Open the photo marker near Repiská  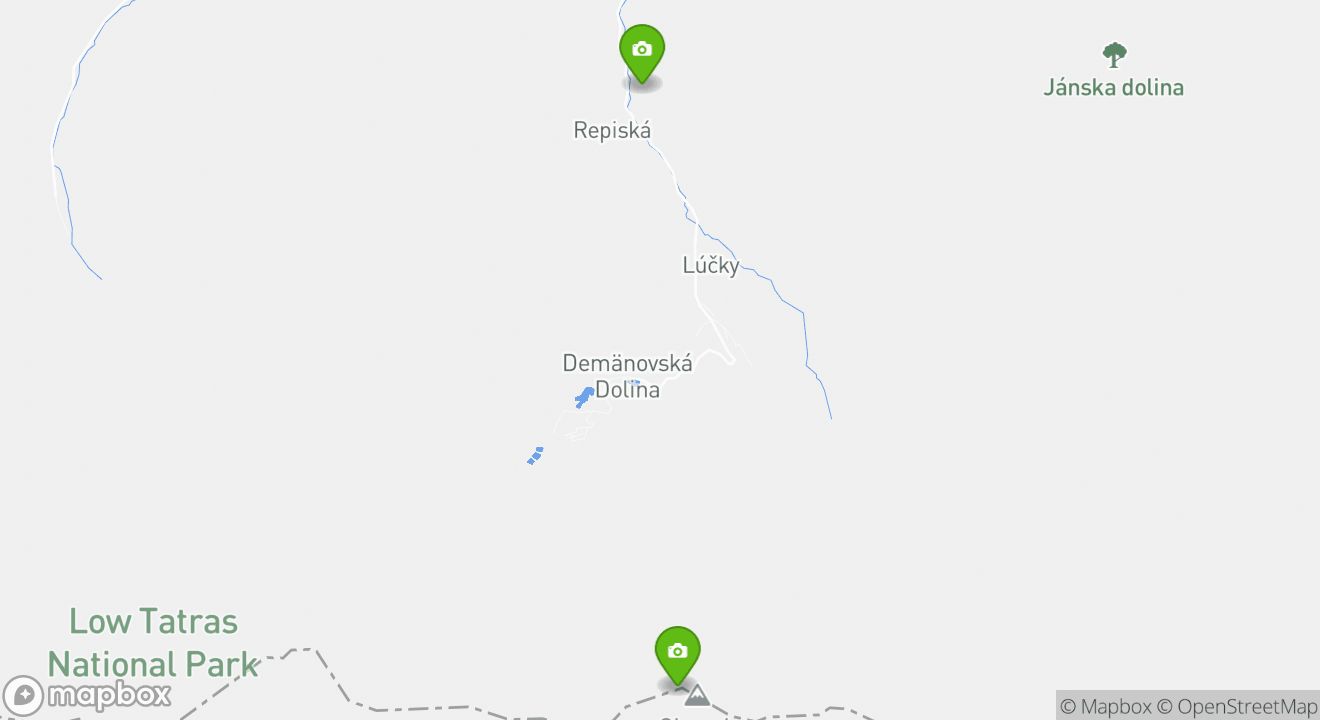(x=642, y=50)
